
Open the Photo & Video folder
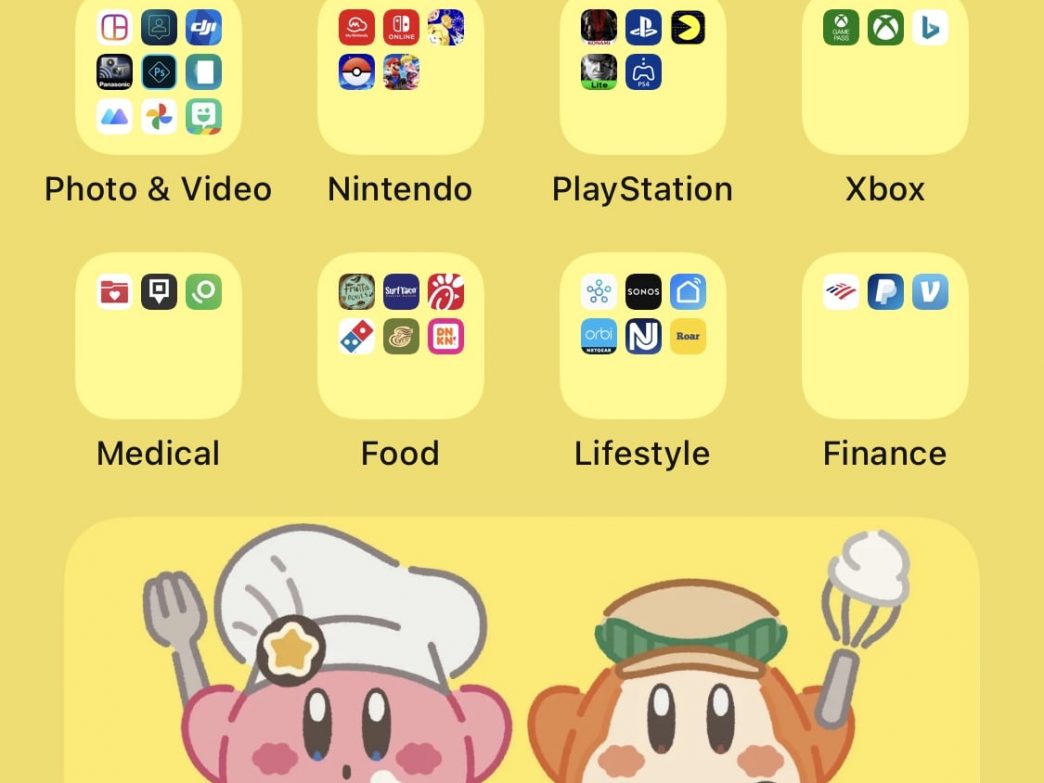(158, 75)
